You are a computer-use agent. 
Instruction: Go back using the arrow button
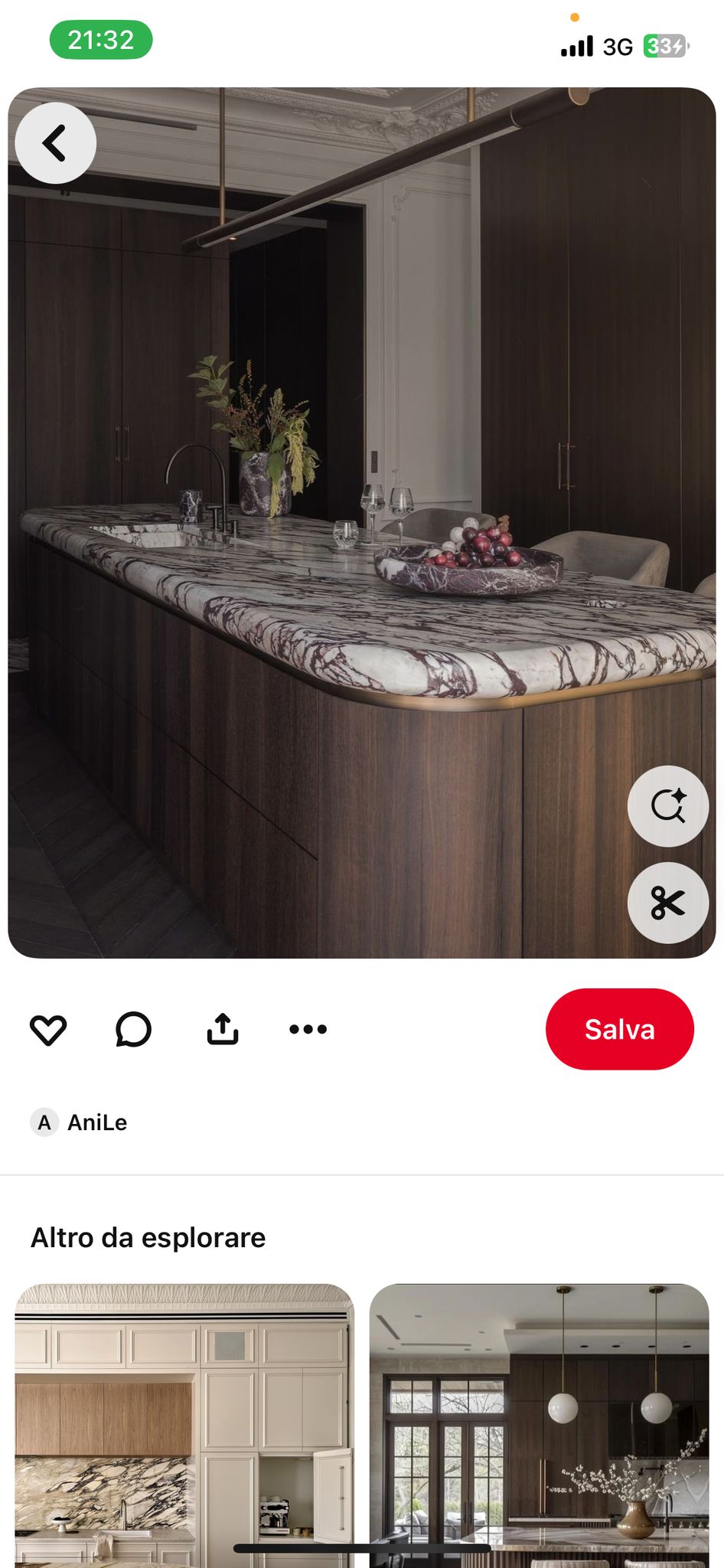[x=55, y=143]
